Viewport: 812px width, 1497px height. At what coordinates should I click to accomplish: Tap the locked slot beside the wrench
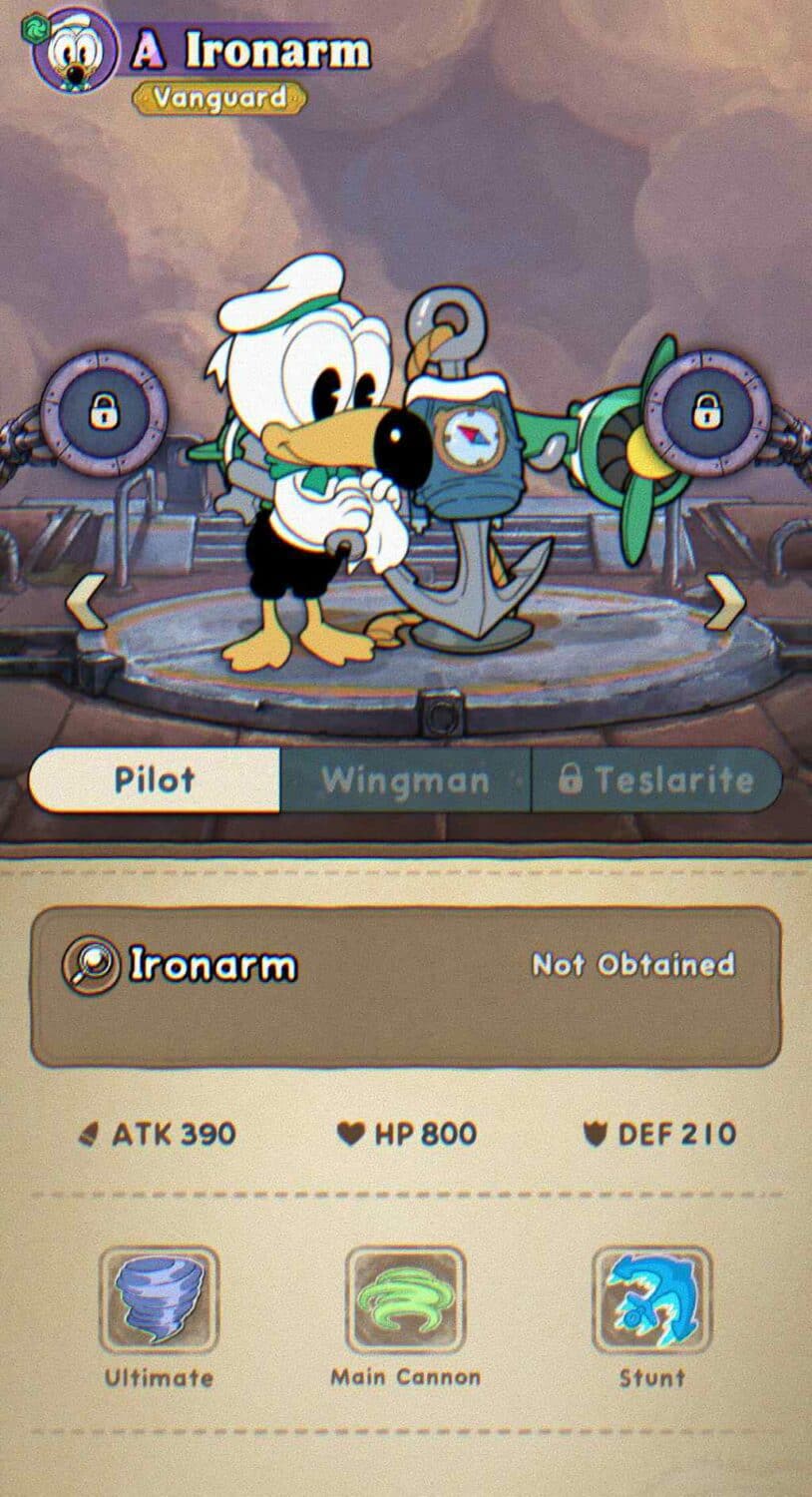coord(104,411)
